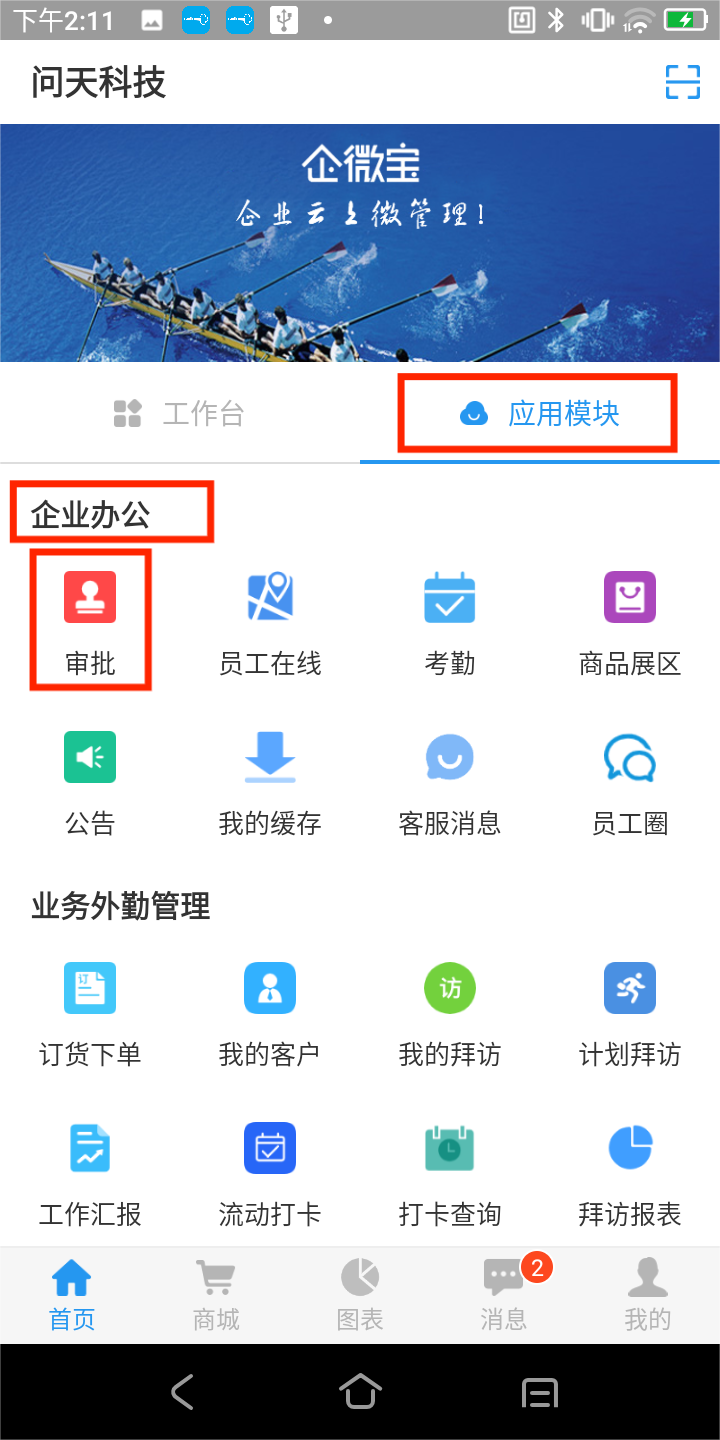Open 我的缓存 downloads
The width and height of the screenshot is (720, 1440).
tap(270, 782)
